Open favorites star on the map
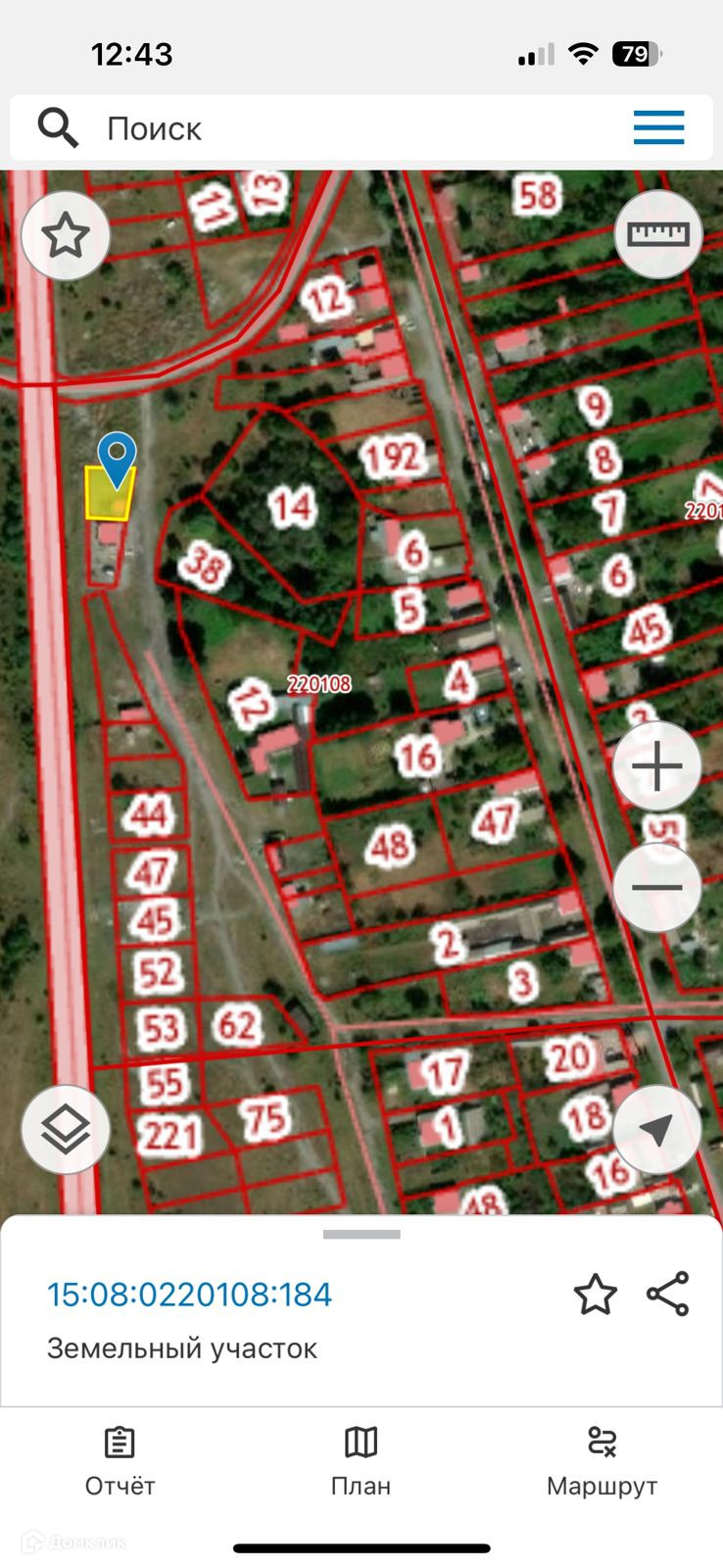Screen dimensions: 723x1568 [x=66, y=236]
